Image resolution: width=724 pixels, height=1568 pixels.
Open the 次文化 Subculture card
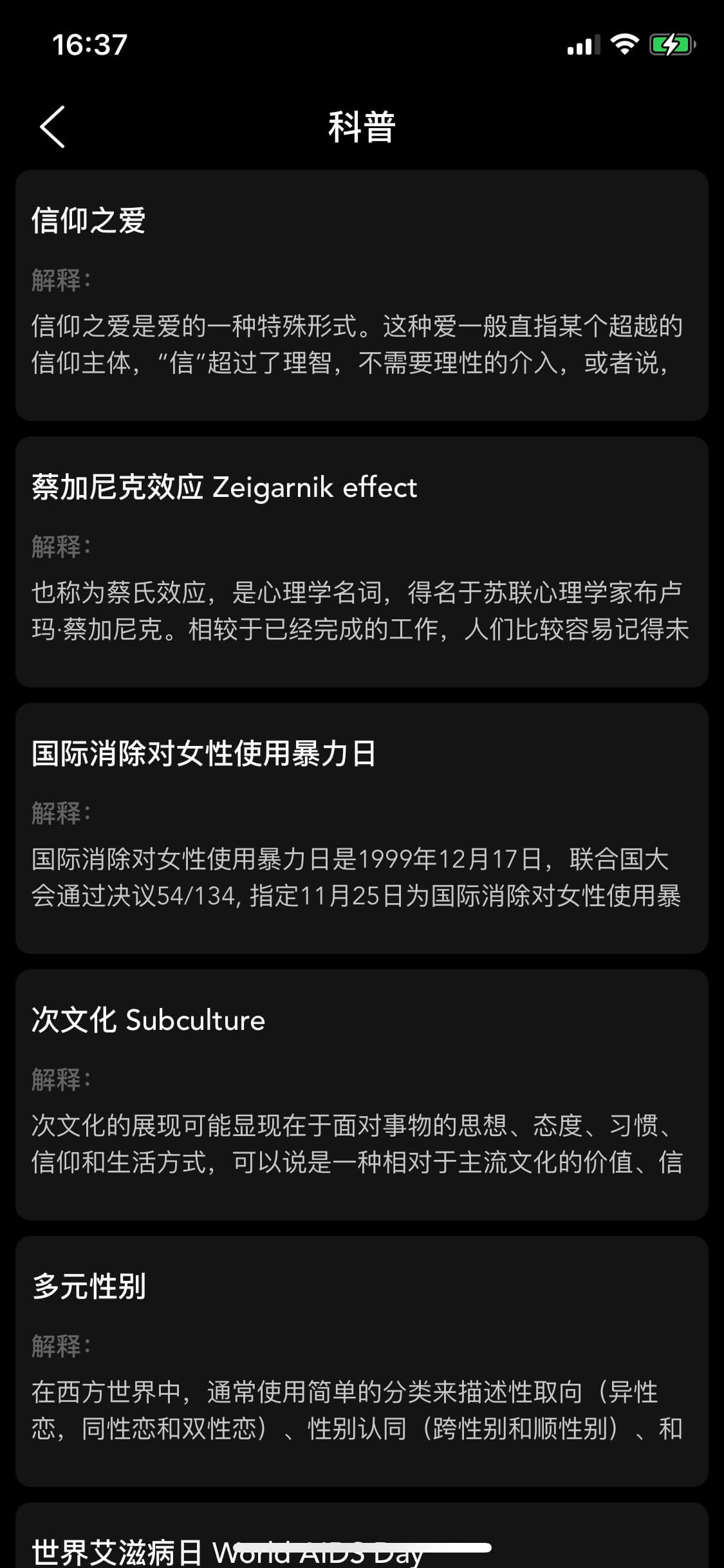362,1095
